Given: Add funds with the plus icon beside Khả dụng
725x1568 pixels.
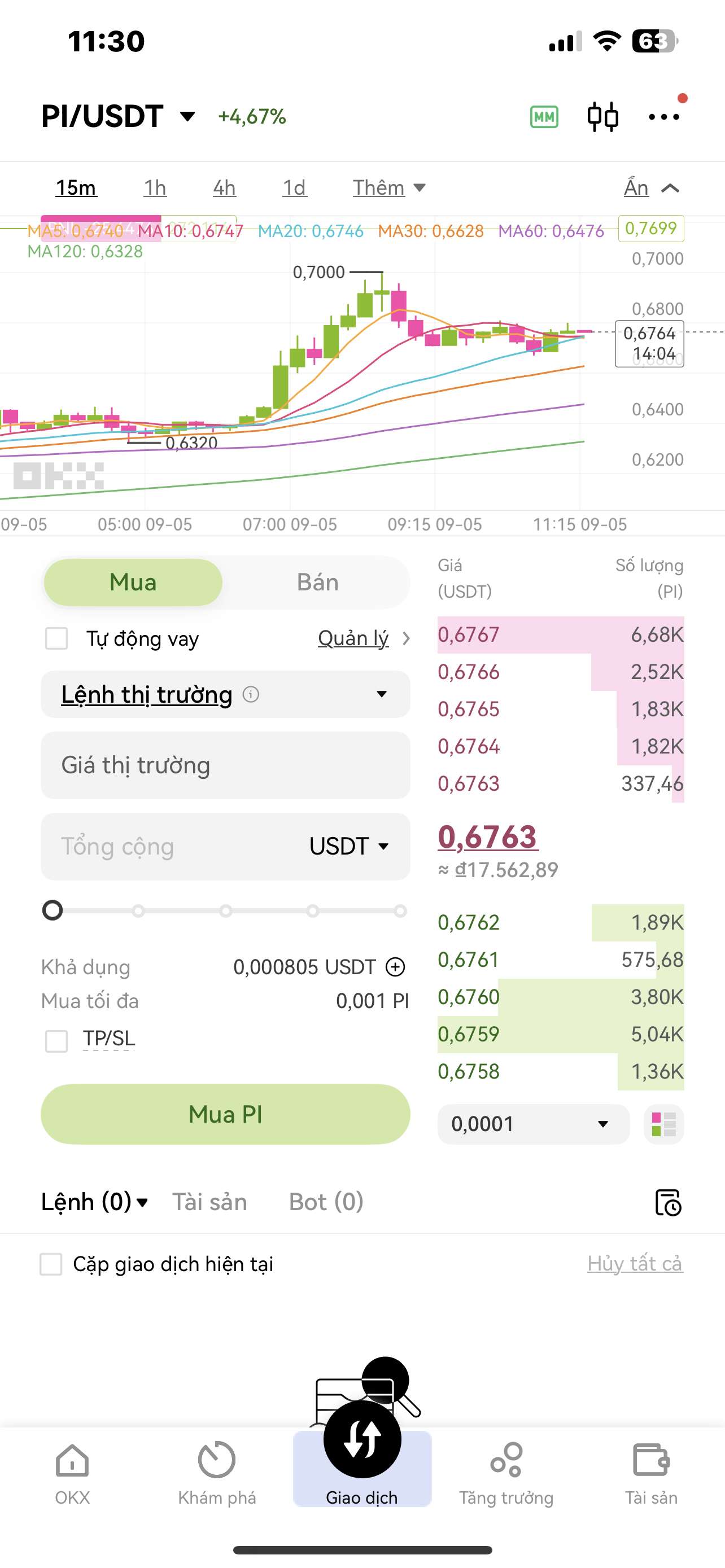Looking at the screenshot, I should 396,967.
